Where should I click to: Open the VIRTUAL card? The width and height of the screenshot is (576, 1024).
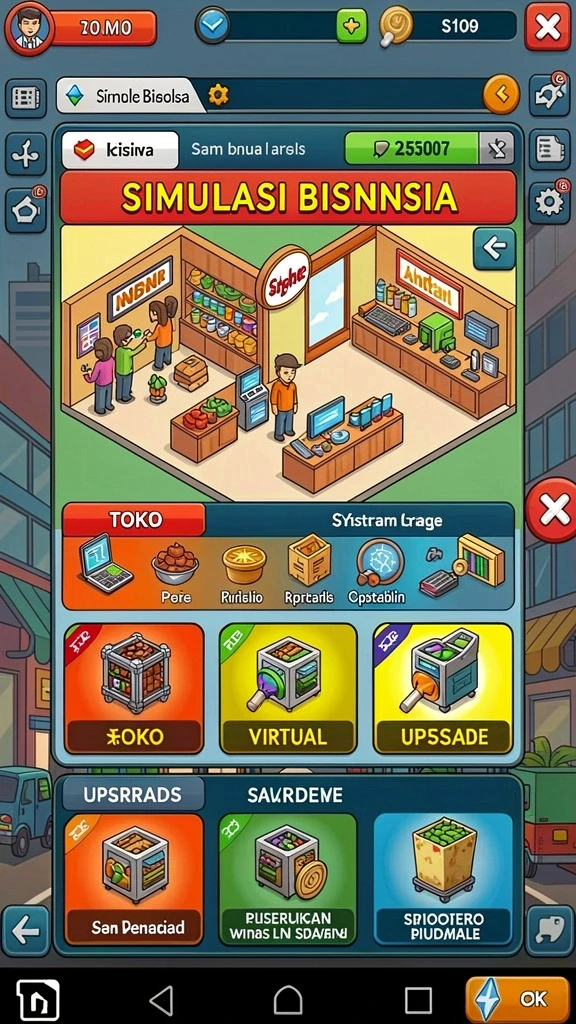click(x=288, y=688)
